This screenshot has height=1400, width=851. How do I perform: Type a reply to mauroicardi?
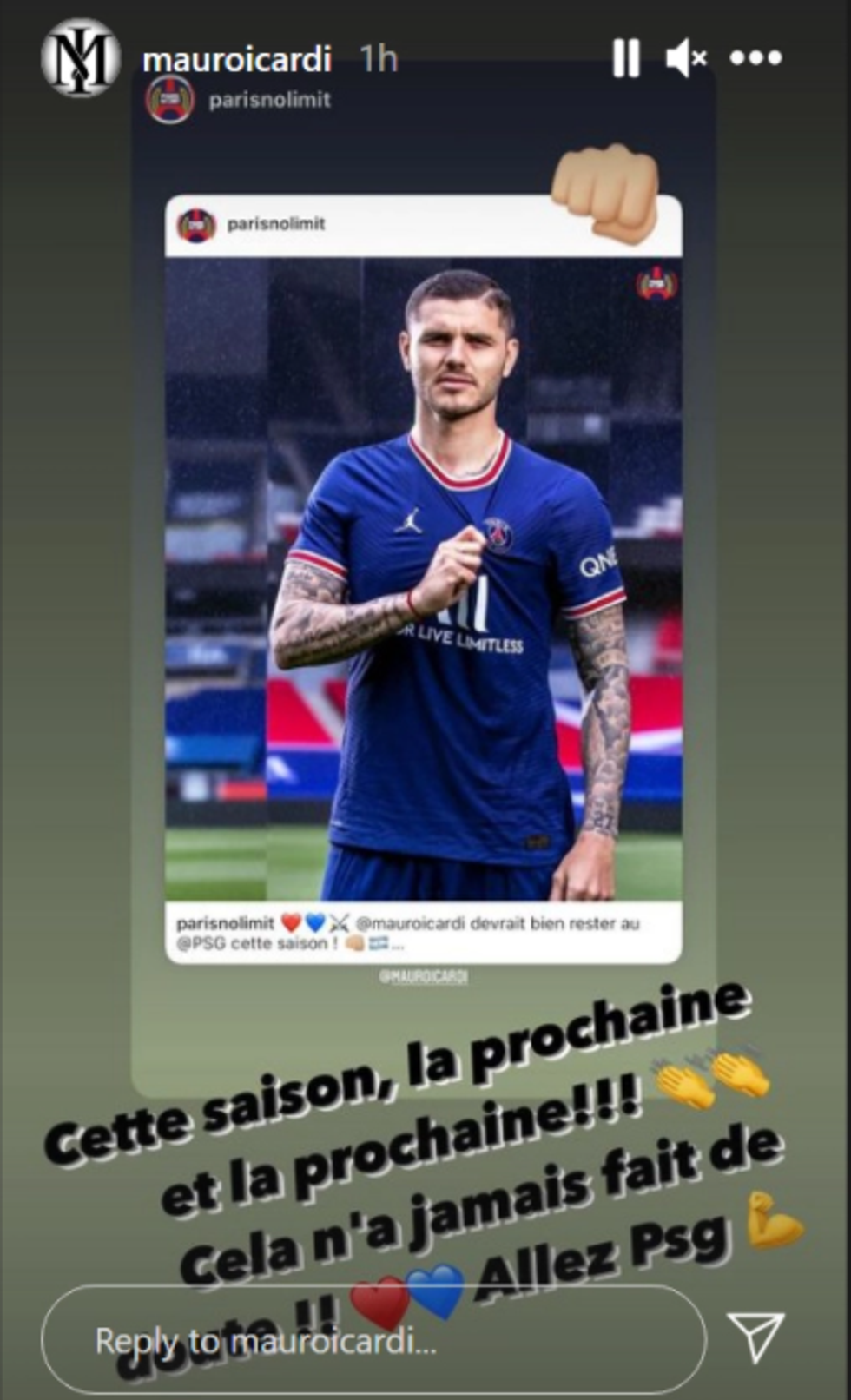pyautogui.click(x=373, y=1341)
